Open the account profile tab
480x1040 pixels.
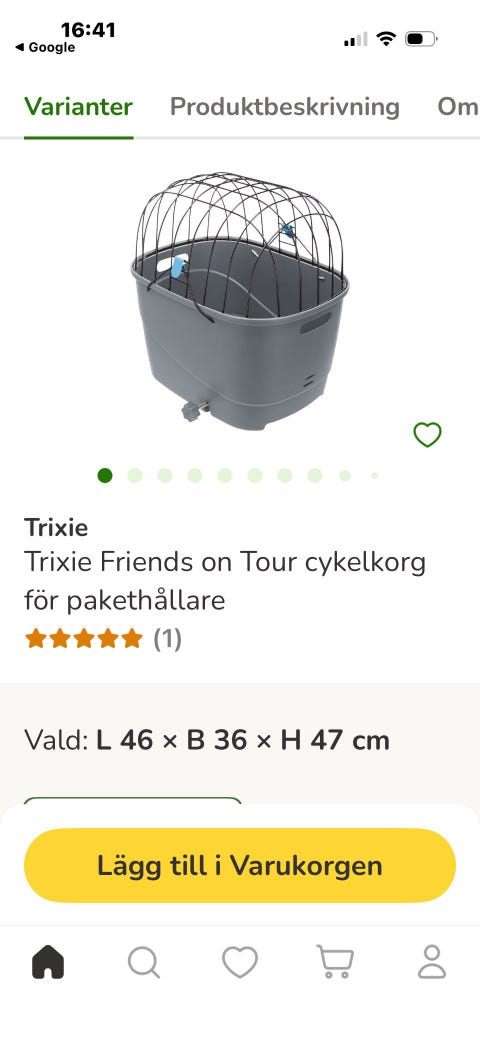coord(432,962)
